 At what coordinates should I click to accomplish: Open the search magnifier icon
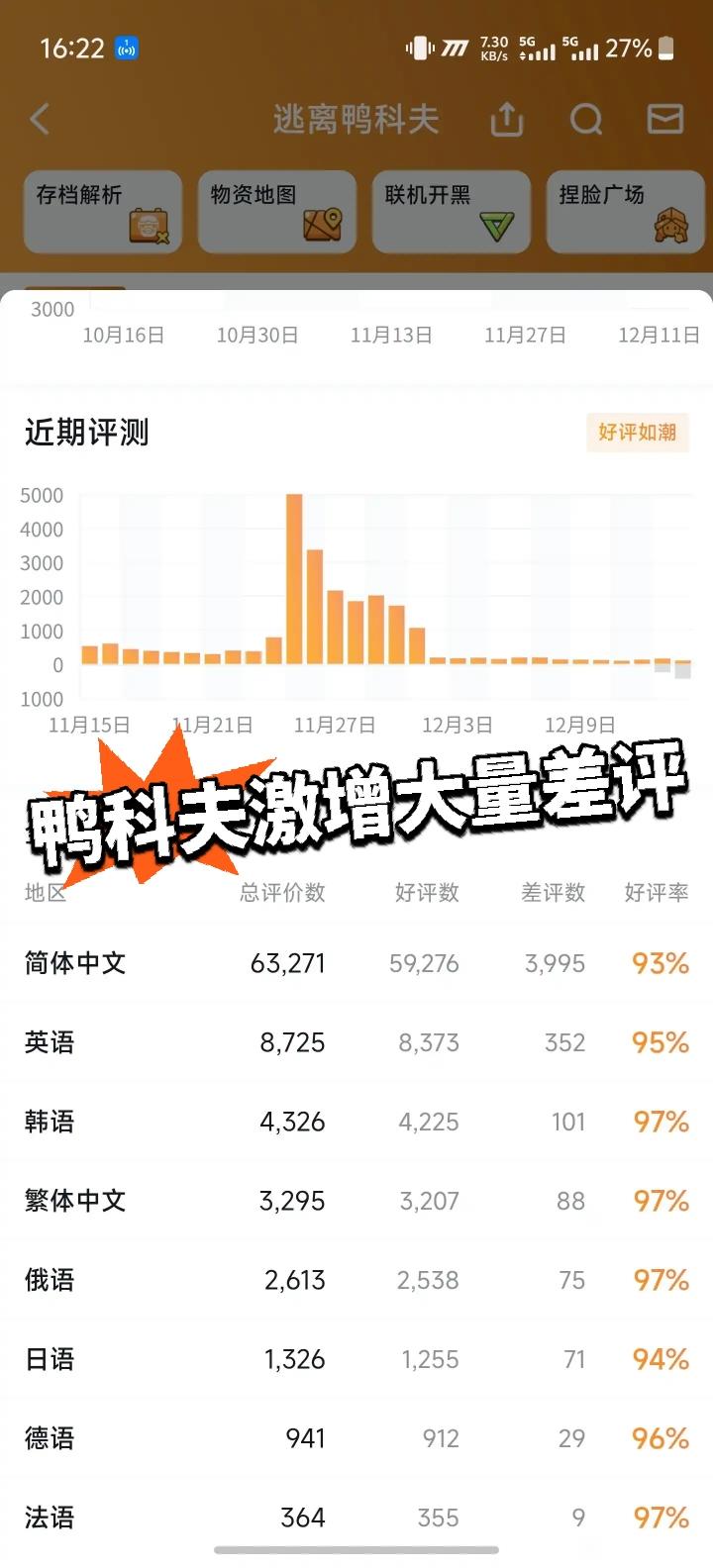[587, 119]
